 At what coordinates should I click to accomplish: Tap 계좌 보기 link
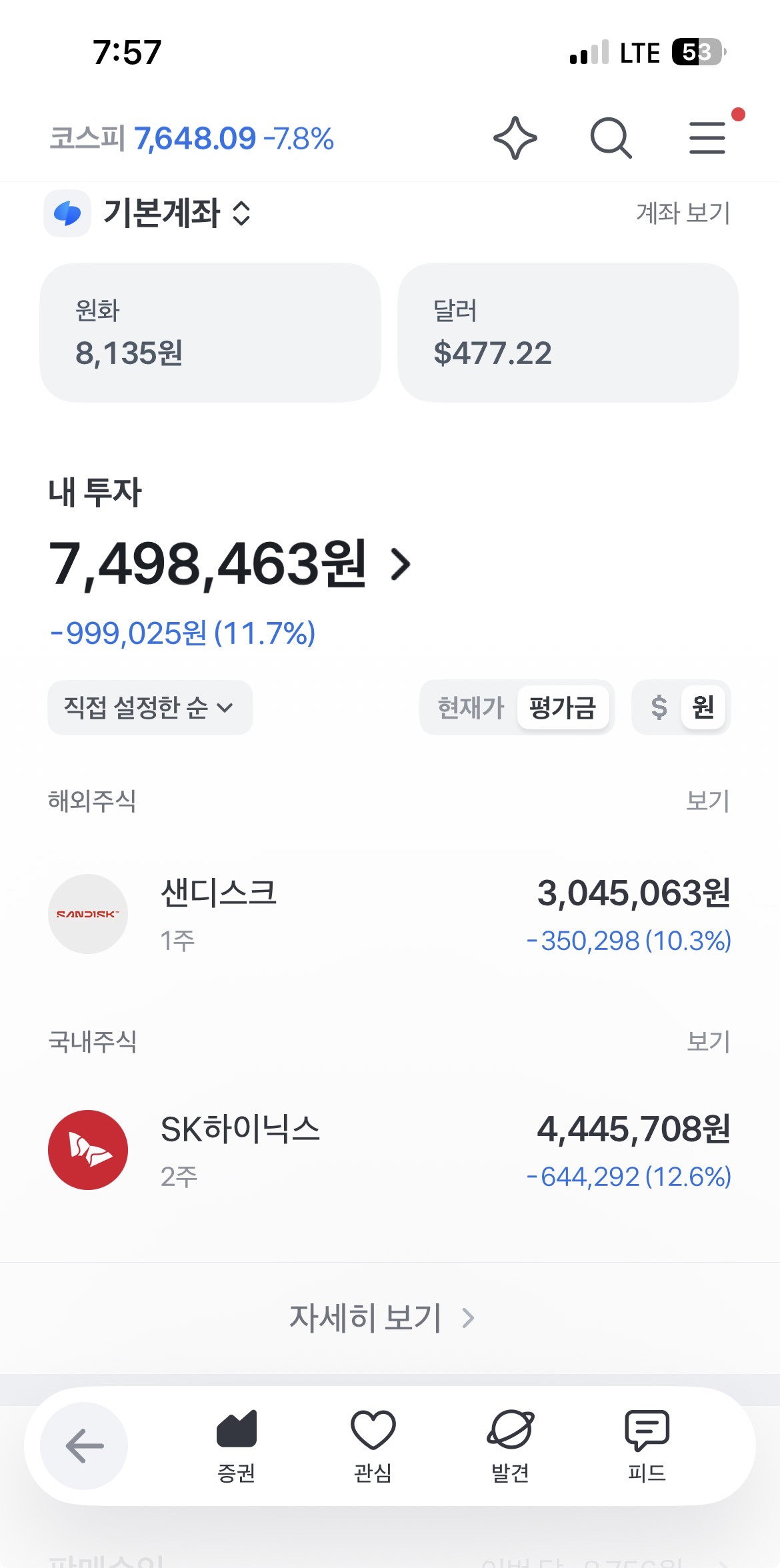[683, 213]
